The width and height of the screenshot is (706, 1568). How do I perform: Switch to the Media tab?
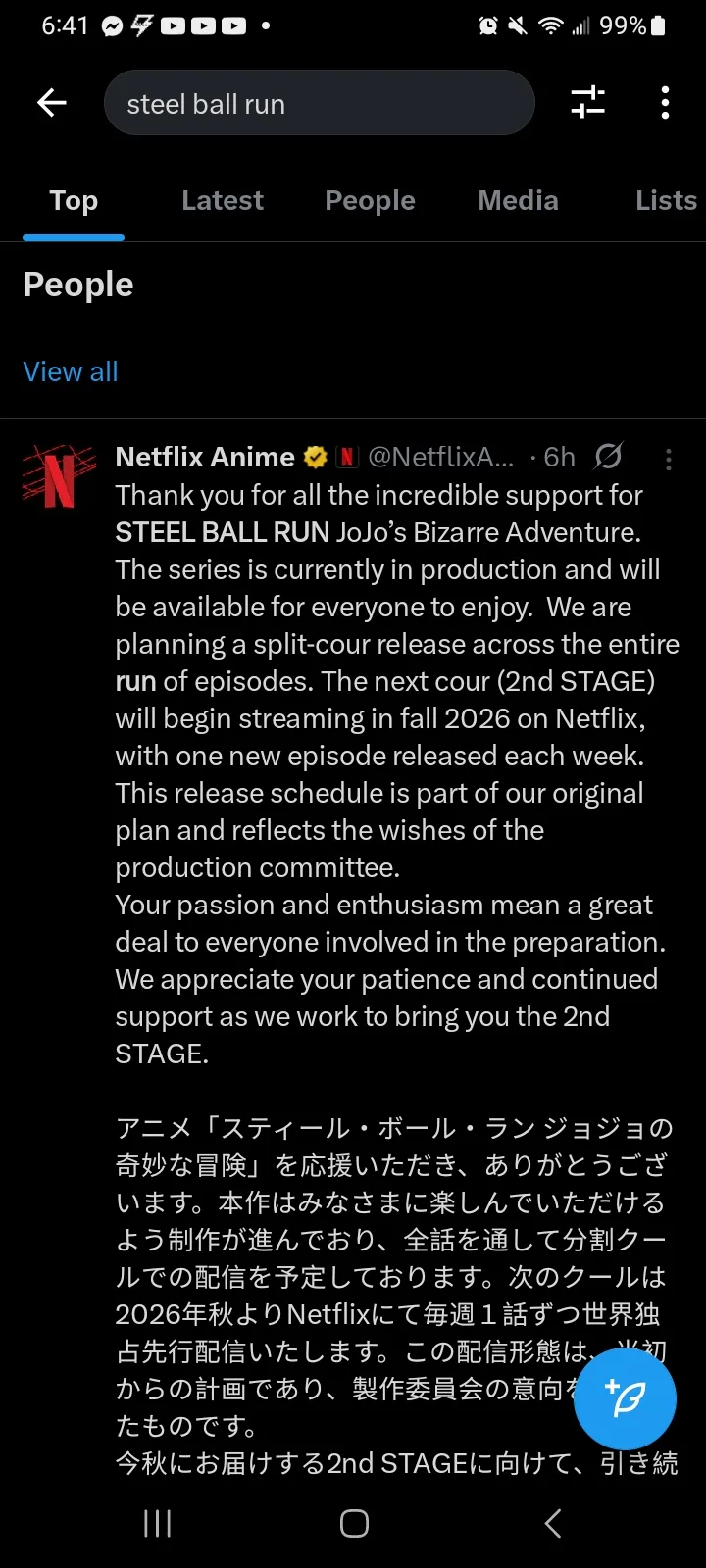(x=518, y=201)
